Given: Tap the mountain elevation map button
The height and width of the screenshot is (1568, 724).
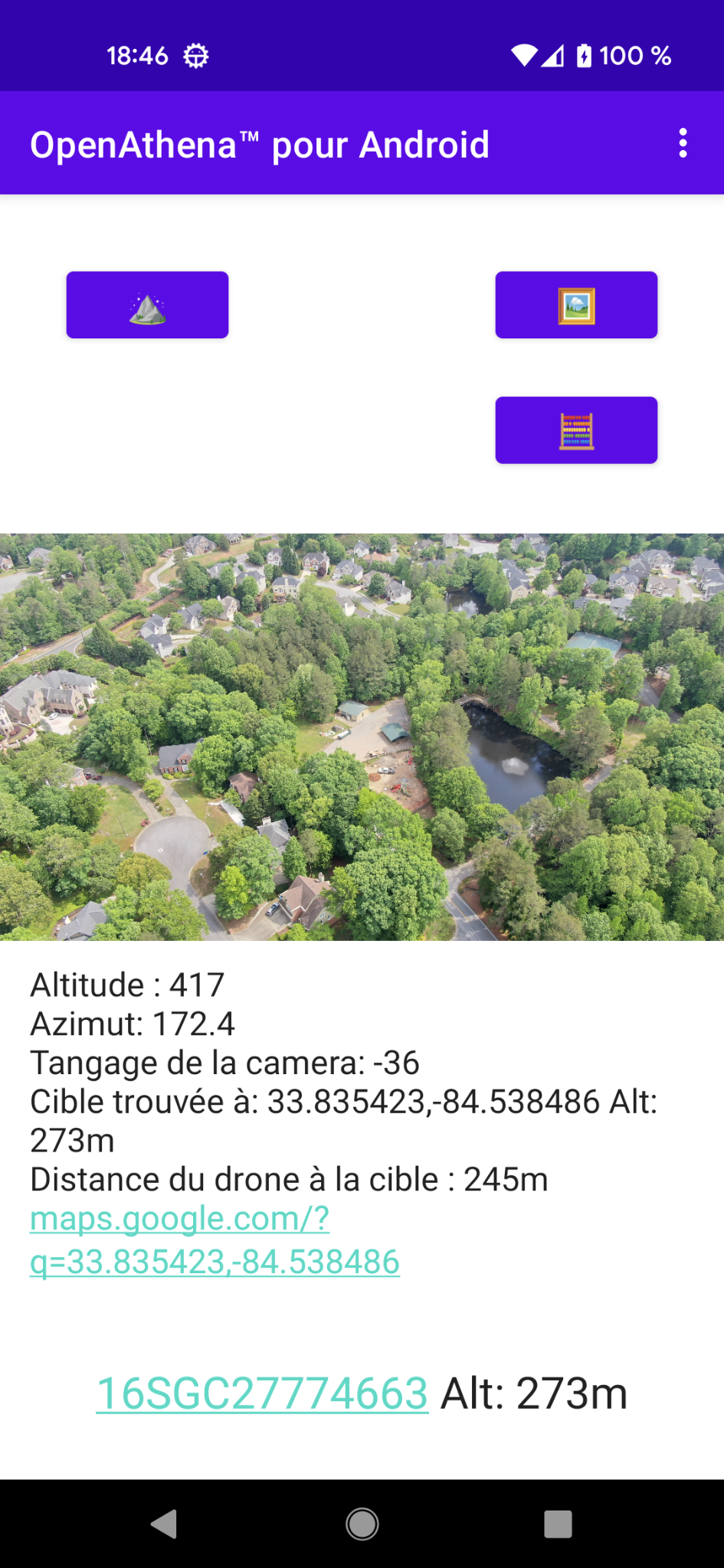Looking at the screenshot, I should (x=147, y=305).
